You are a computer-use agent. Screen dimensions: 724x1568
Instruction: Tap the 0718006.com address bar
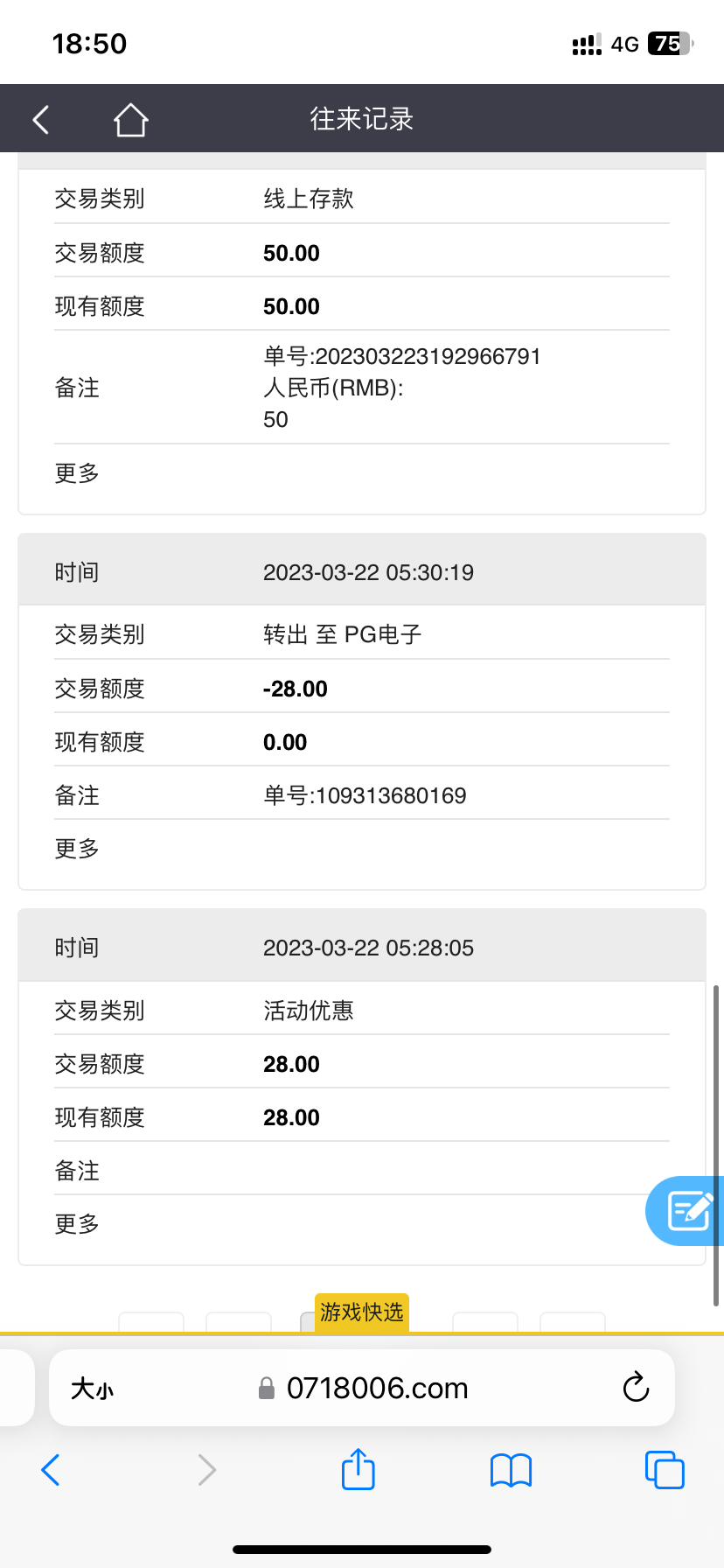coord(376,1388)
